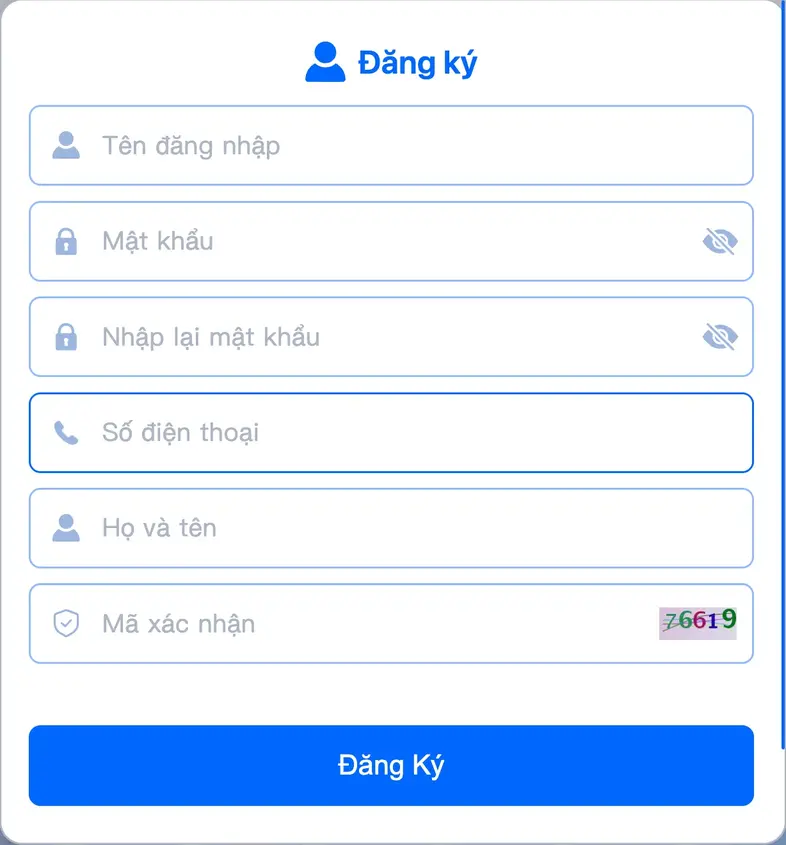Click the user icon in the username field

(66, 146)
